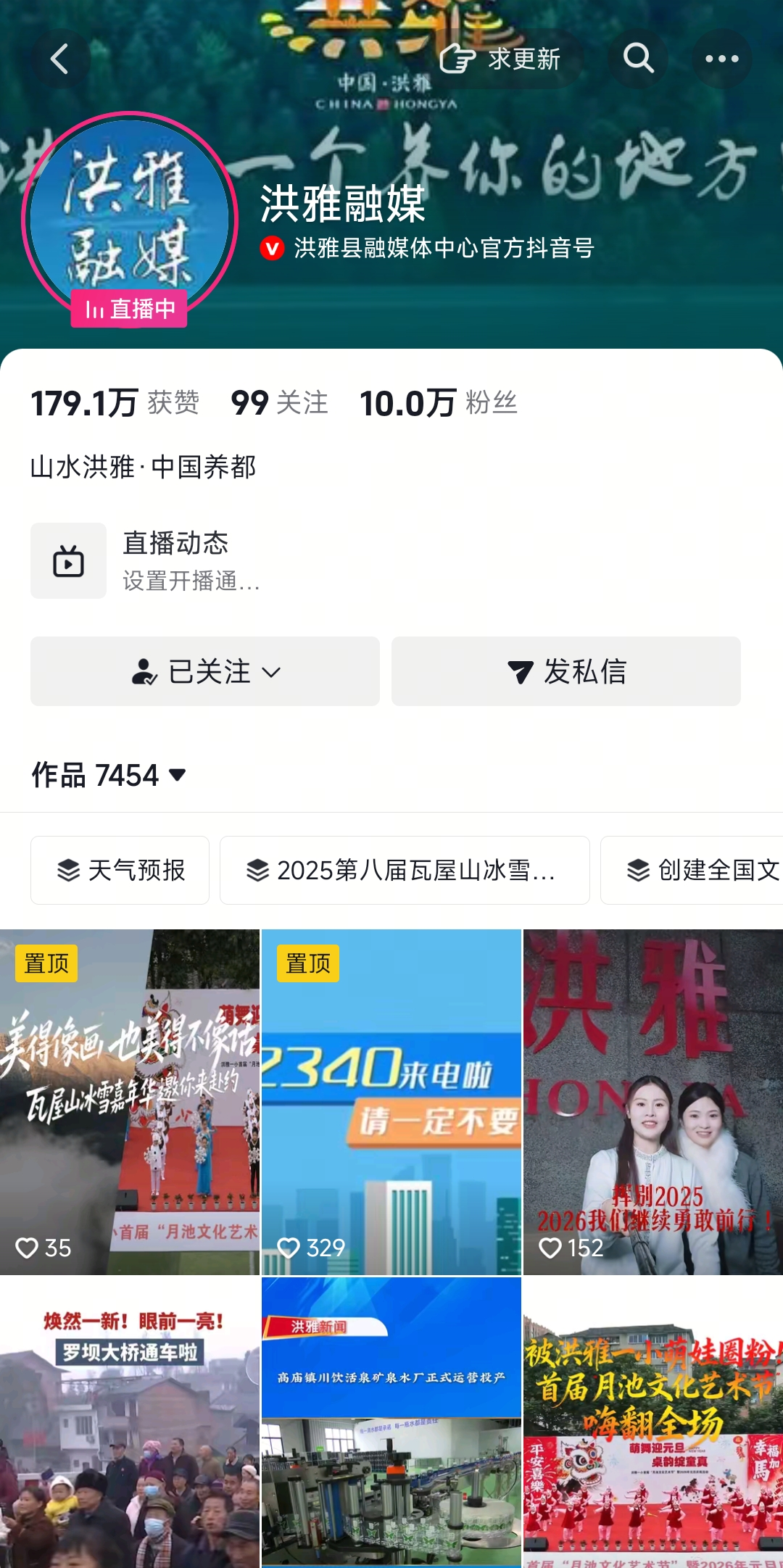Expand the 已关注 follow options
783x1568 pixels.
[205, 671]
